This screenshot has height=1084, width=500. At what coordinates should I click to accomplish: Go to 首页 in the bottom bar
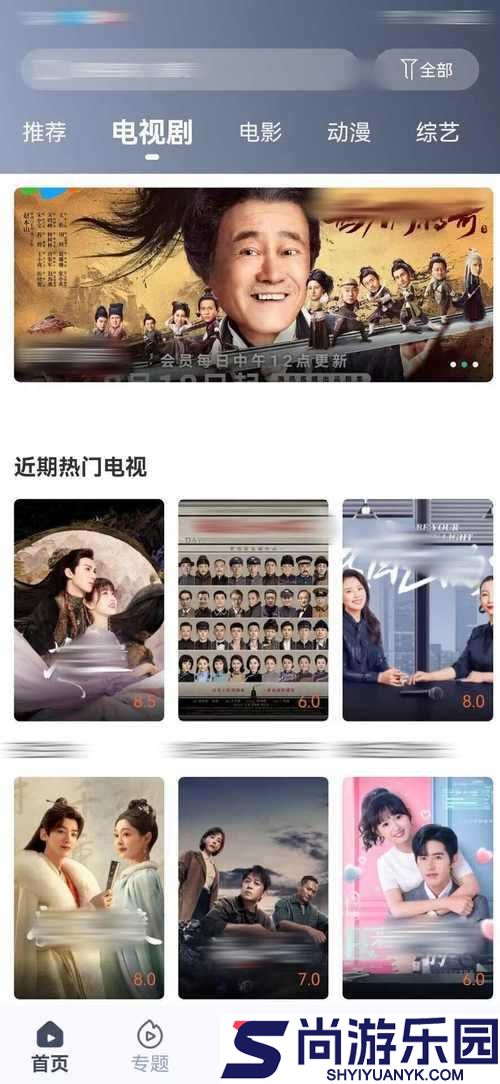[50, 1047]
